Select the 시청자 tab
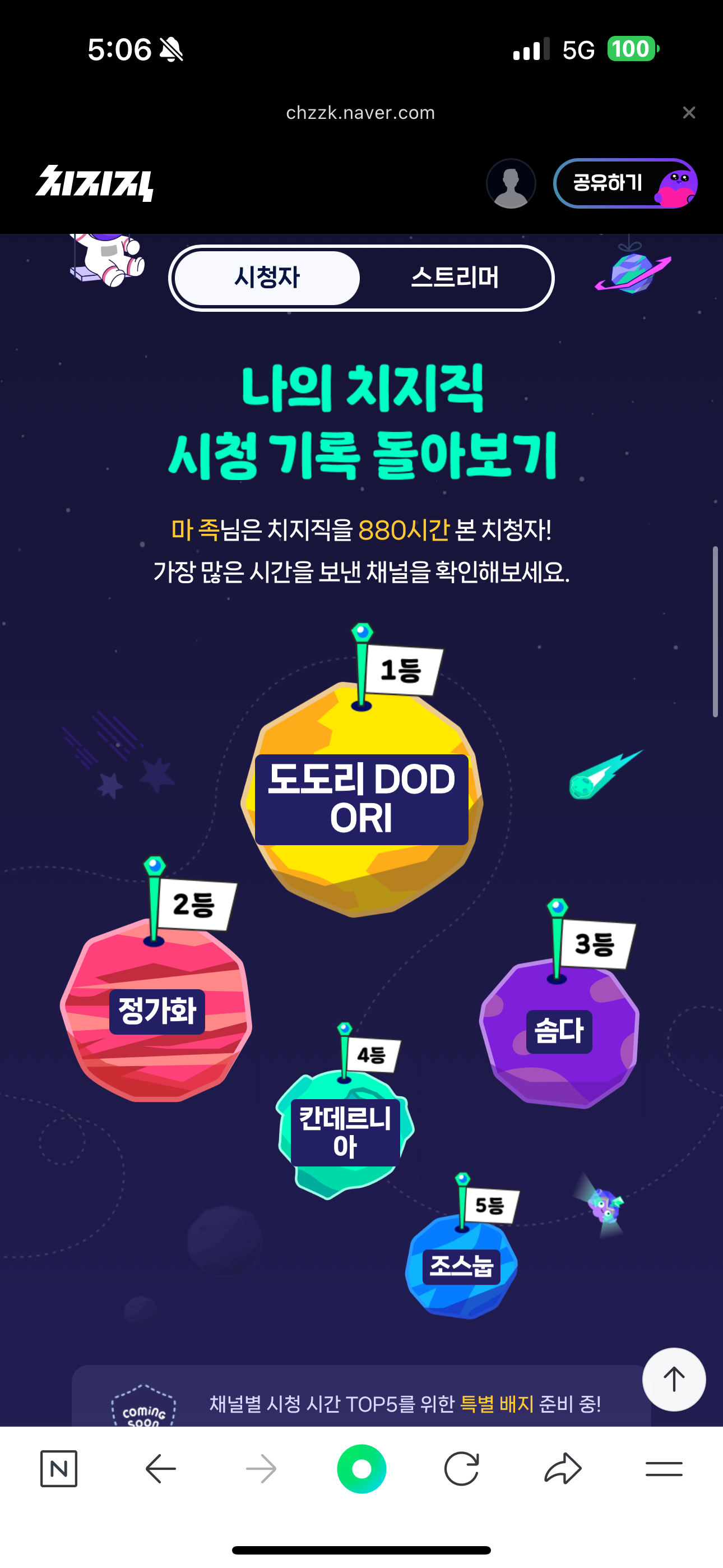723x1568 pixels. [267, 278]
